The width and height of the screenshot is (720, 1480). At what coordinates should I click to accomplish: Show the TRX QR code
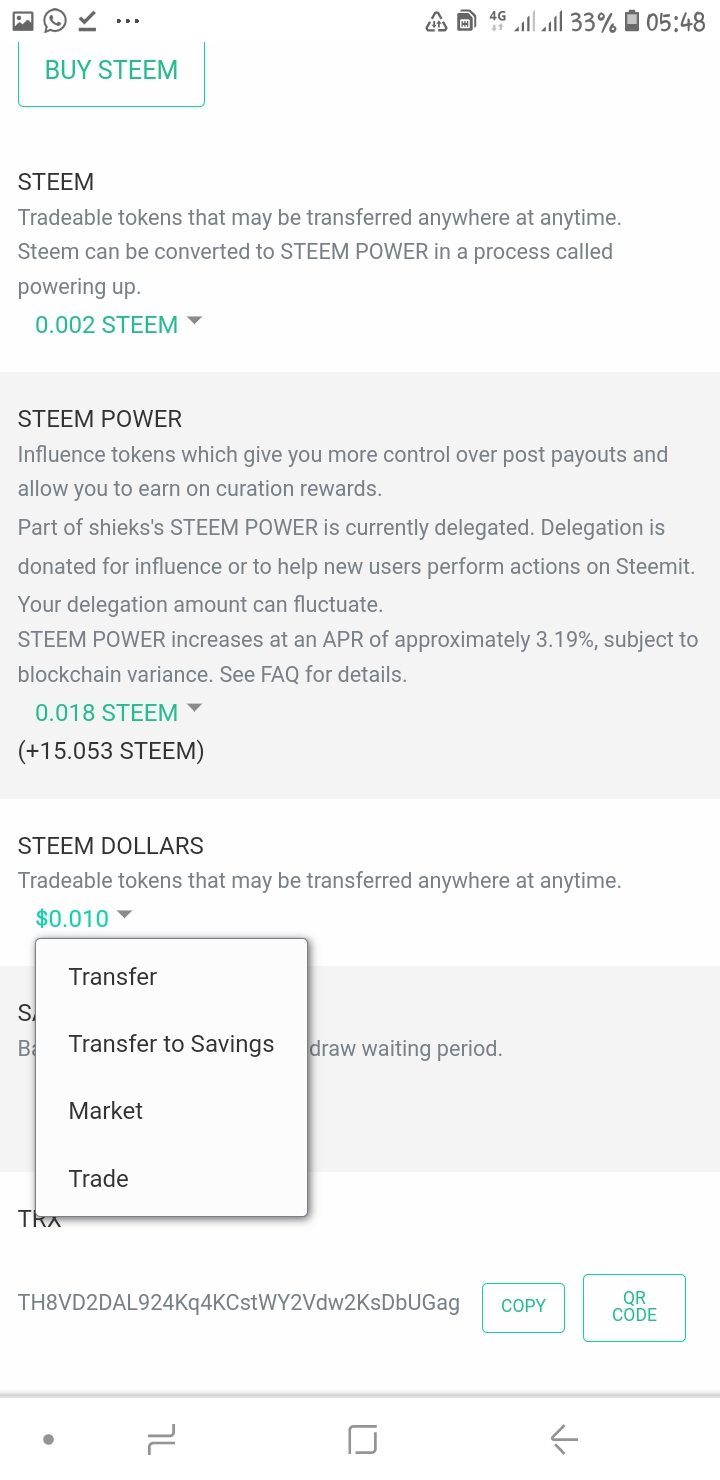pos(634,1307)
